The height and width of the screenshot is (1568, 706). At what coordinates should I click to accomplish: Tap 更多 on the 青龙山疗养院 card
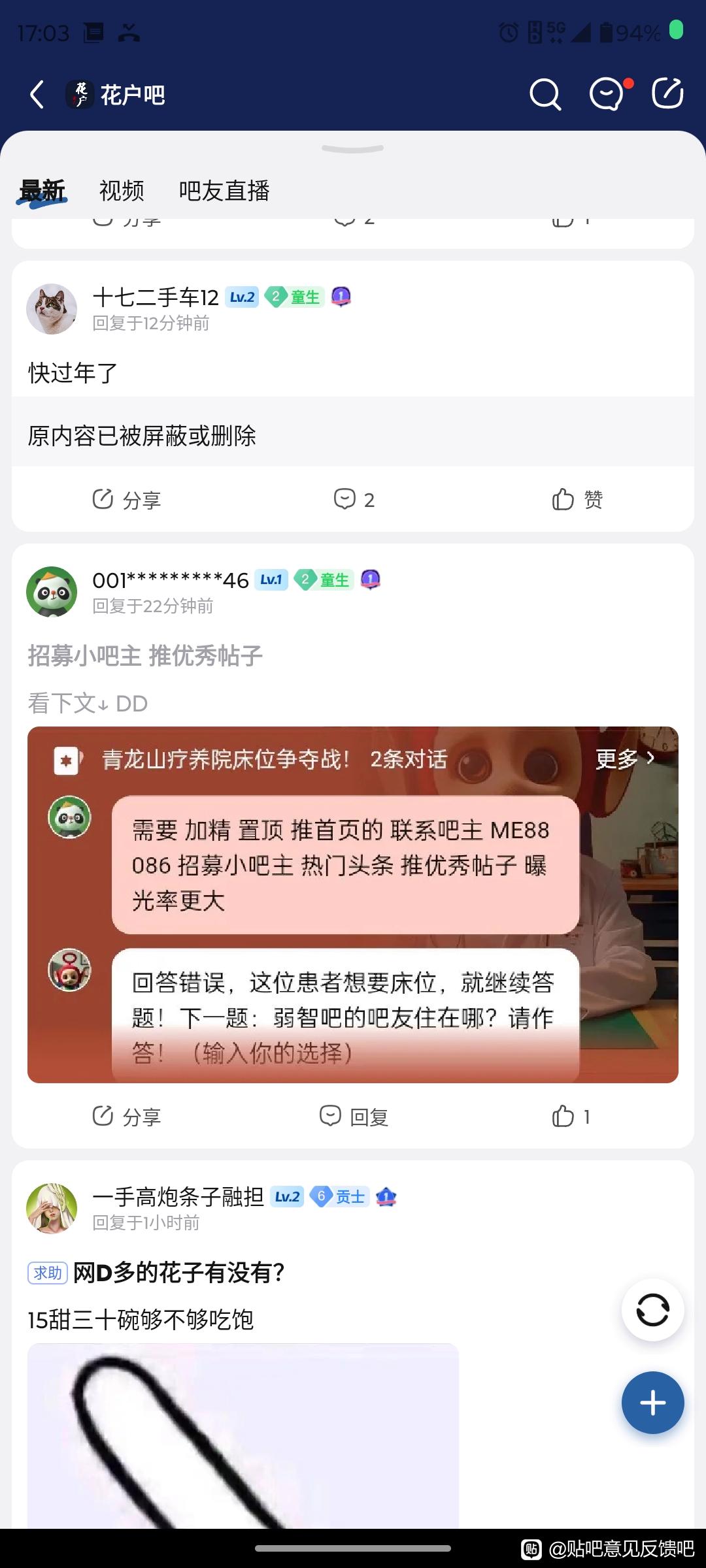click(624, 759)
